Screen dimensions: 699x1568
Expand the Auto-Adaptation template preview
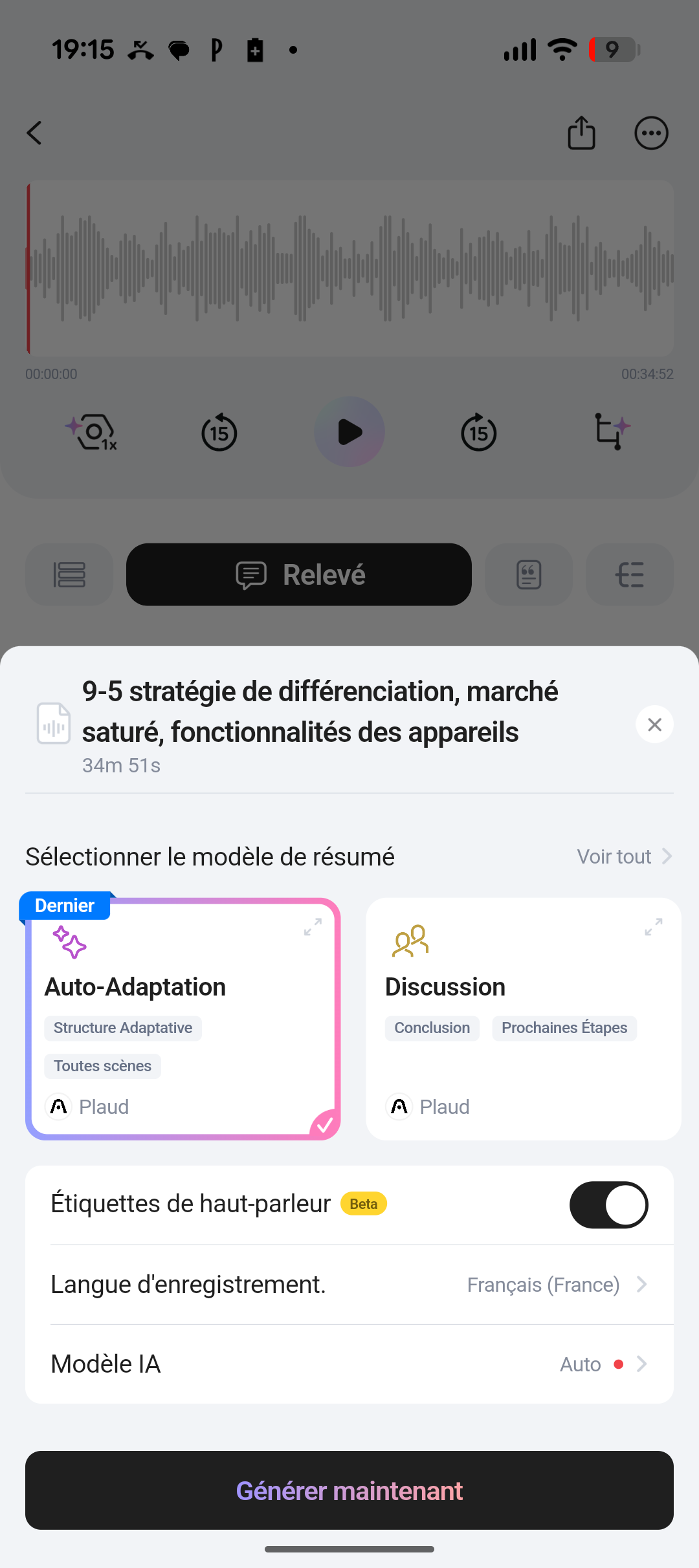pyautogui.click(x=313, y=927)
